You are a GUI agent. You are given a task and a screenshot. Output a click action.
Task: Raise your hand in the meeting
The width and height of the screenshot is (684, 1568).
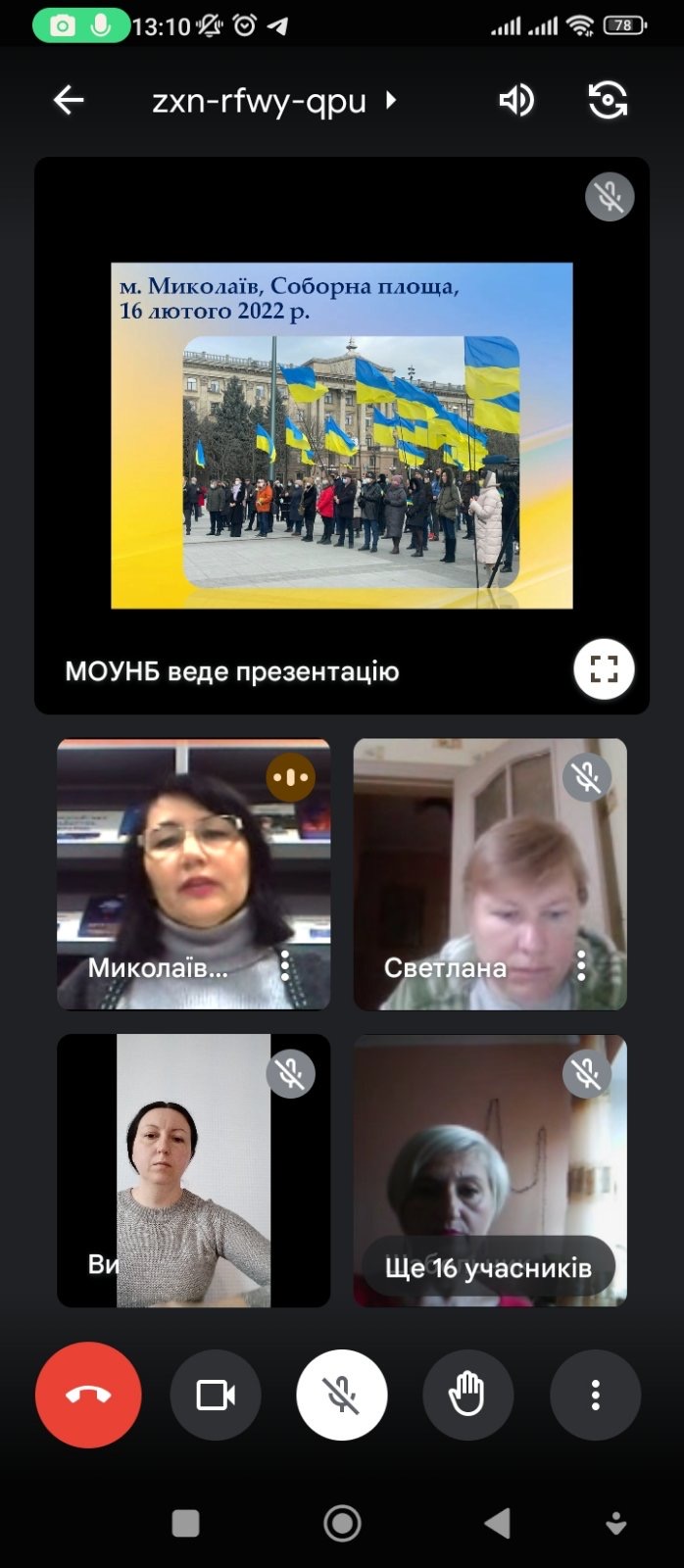click(468, 1395)
